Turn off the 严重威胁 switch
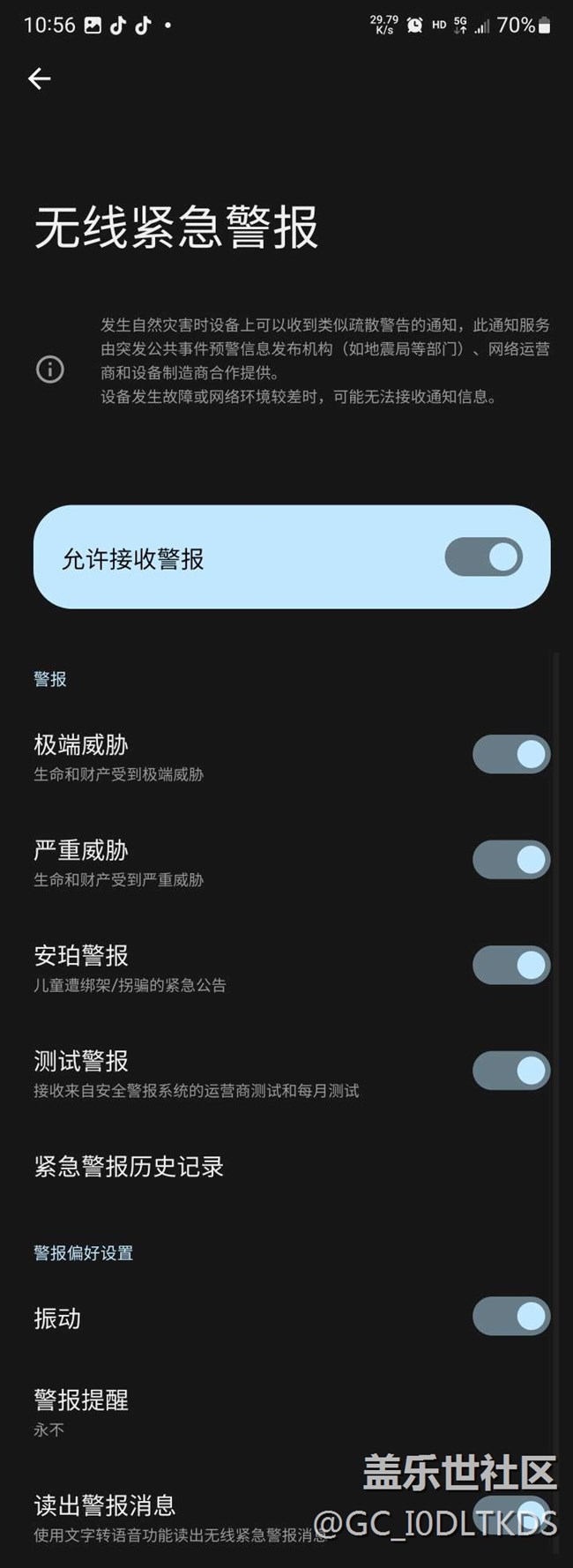This screenshot has width=573, height=1568. click(511, 860)
